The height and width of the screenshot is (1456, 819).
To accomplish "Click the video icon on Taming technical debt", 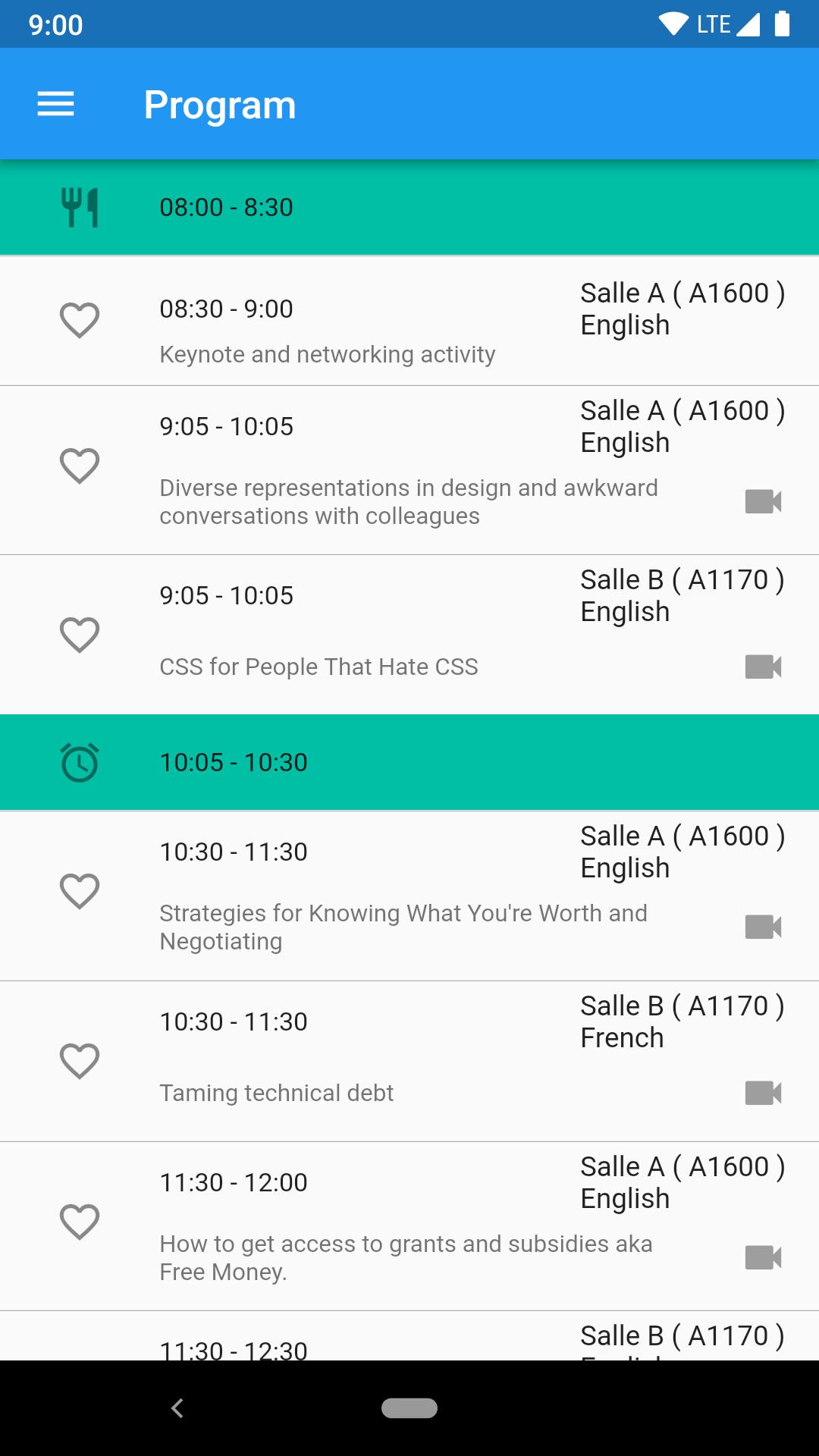I will tap(764, 1093).
